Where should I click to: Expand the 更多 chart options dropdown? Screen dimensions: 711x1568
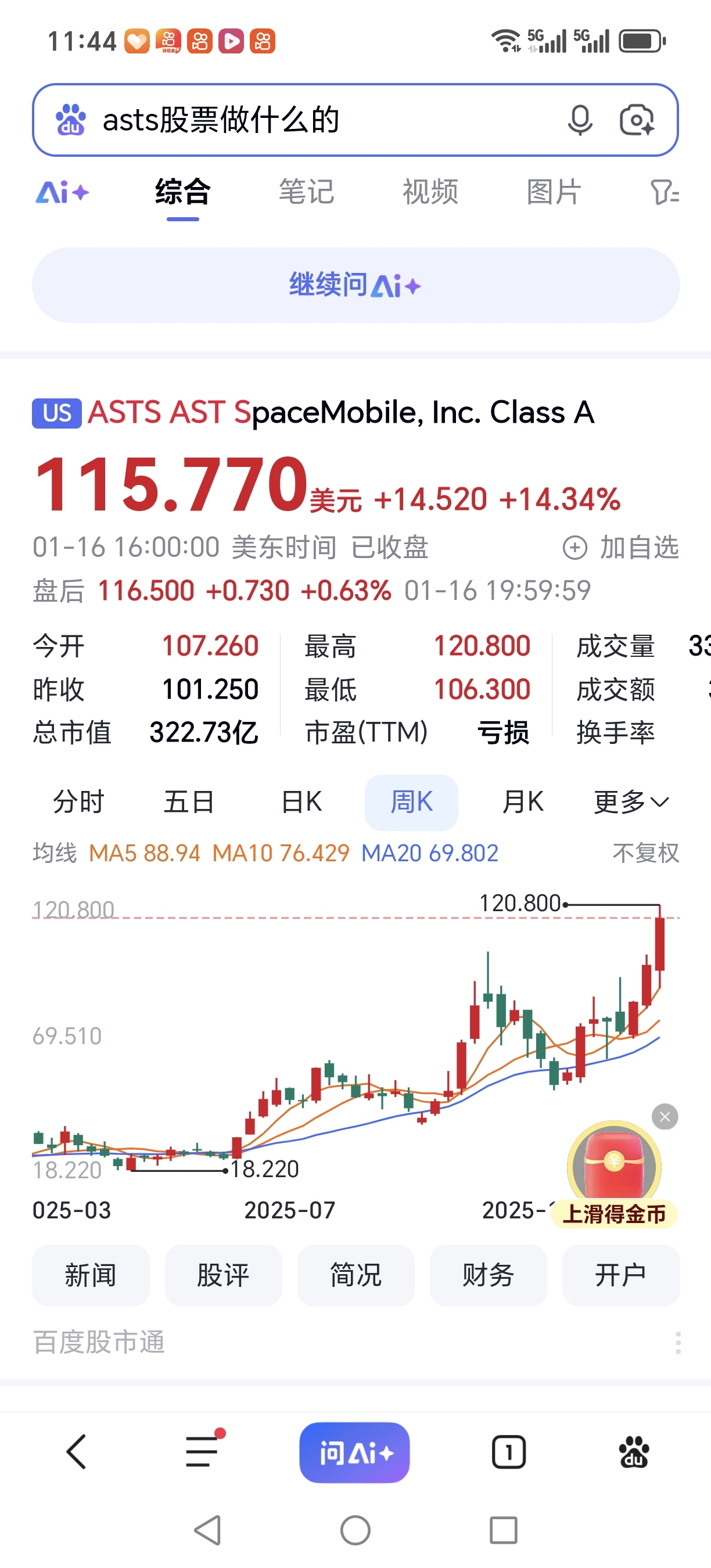[631, 801]
